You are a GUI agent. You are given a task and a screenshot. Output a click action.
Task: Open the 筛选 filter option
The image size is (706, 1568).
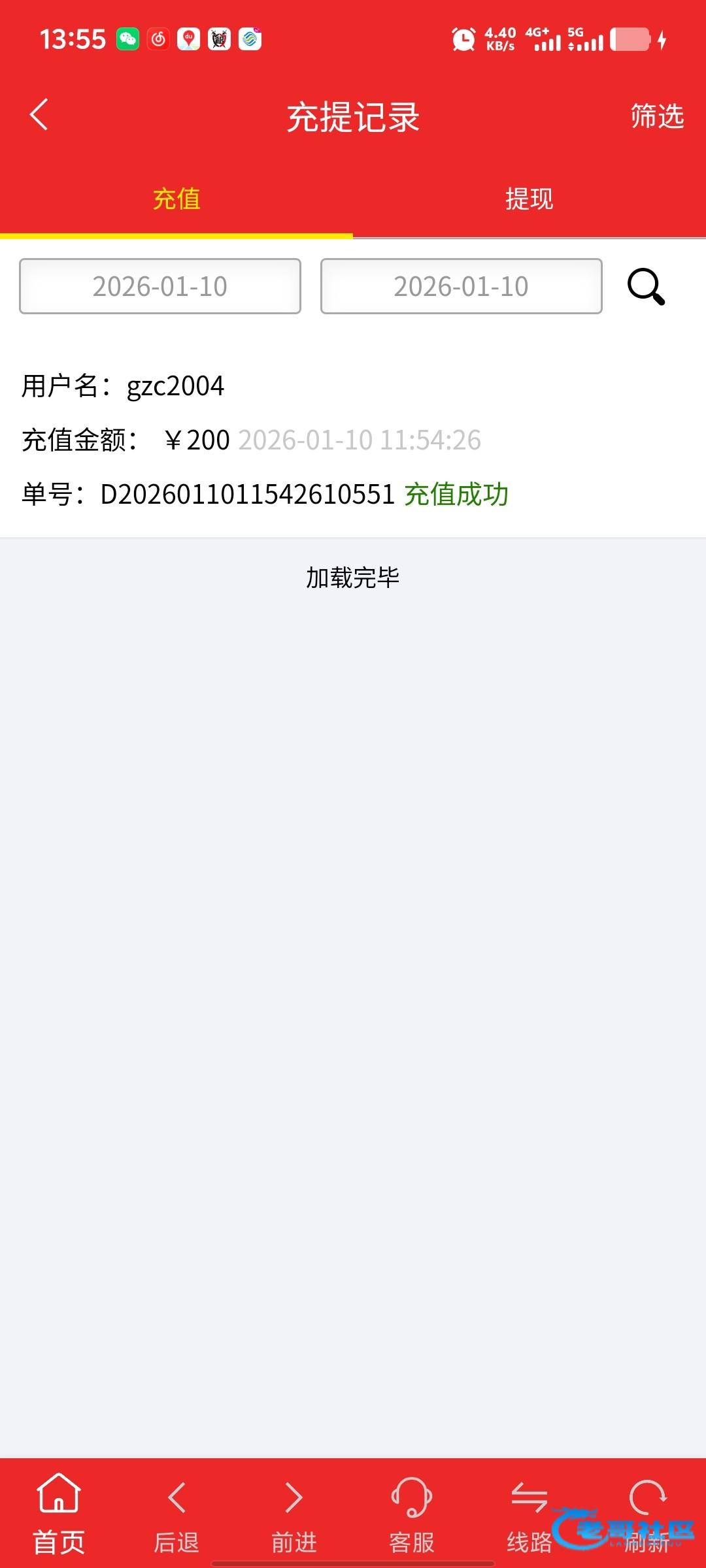[656, 116]
